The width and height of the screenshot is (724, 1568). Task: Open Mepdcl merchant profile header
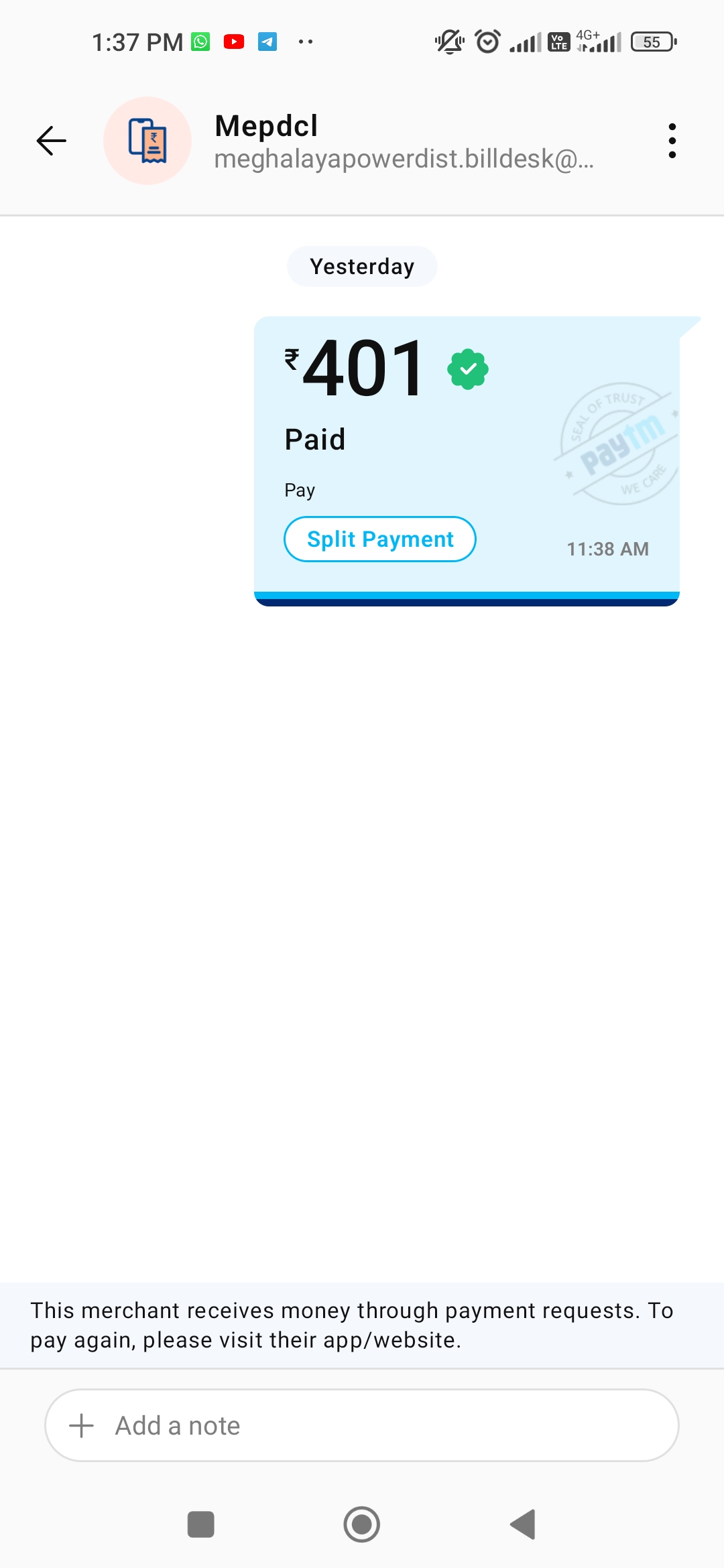click(402, 142)
